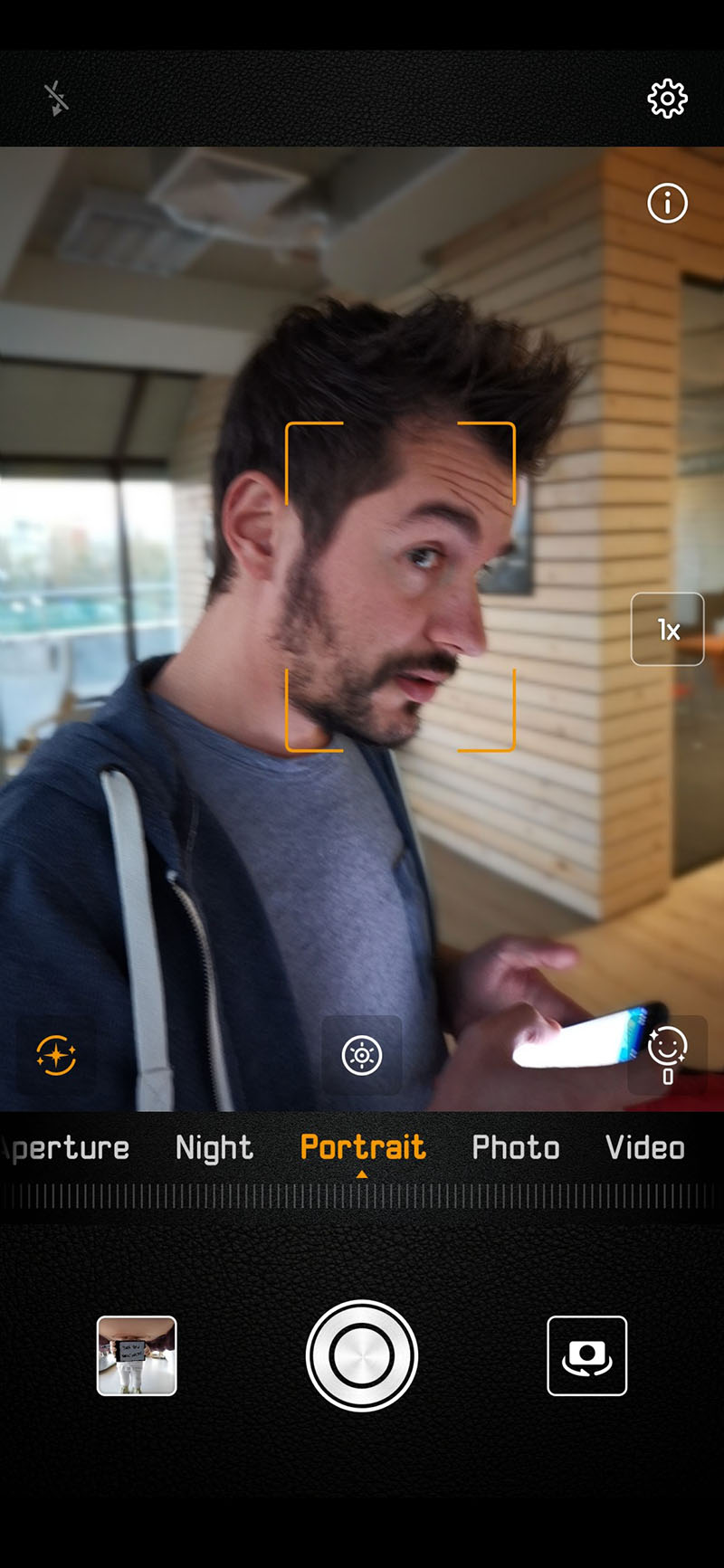Switch to Video mode
This screenshot has height=1568, width=724.
[x=644, y=1148]
